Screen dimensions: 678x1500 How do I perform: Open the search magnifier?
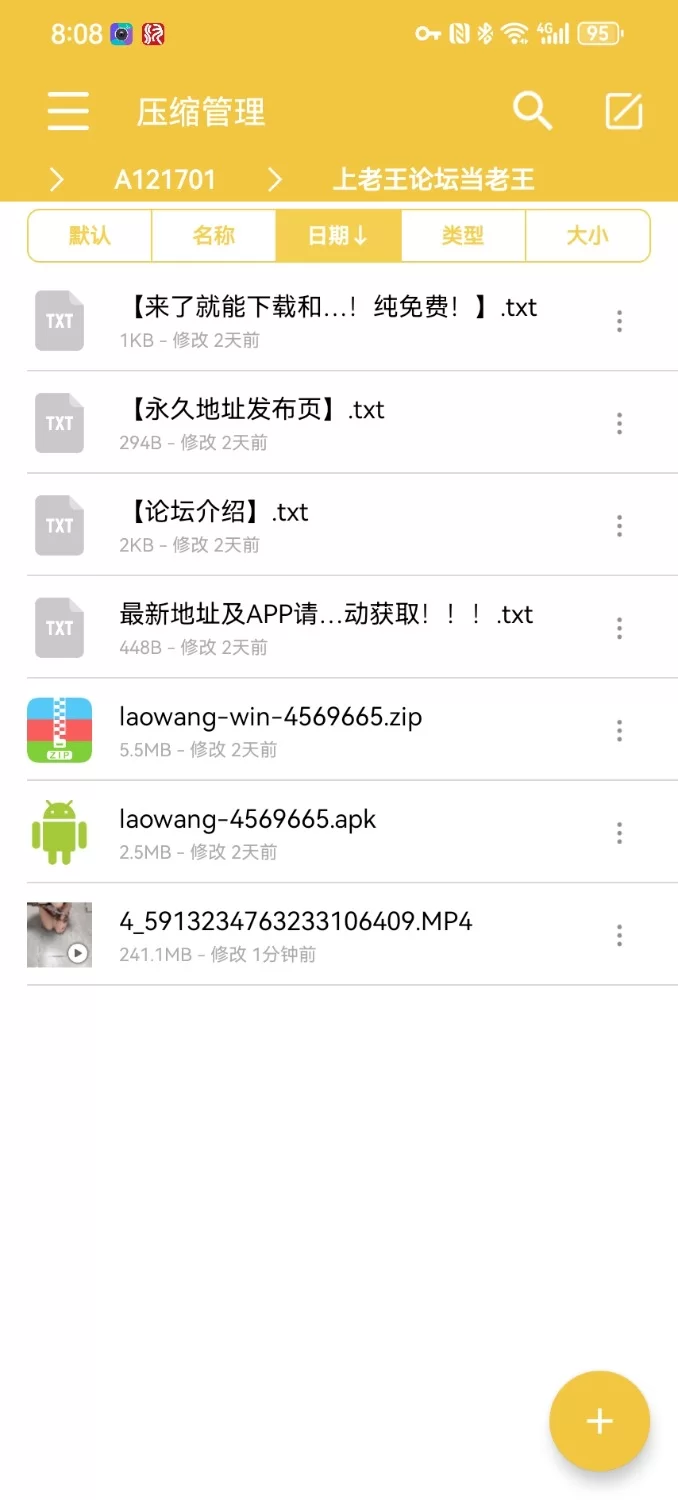[x=532, y=111]
